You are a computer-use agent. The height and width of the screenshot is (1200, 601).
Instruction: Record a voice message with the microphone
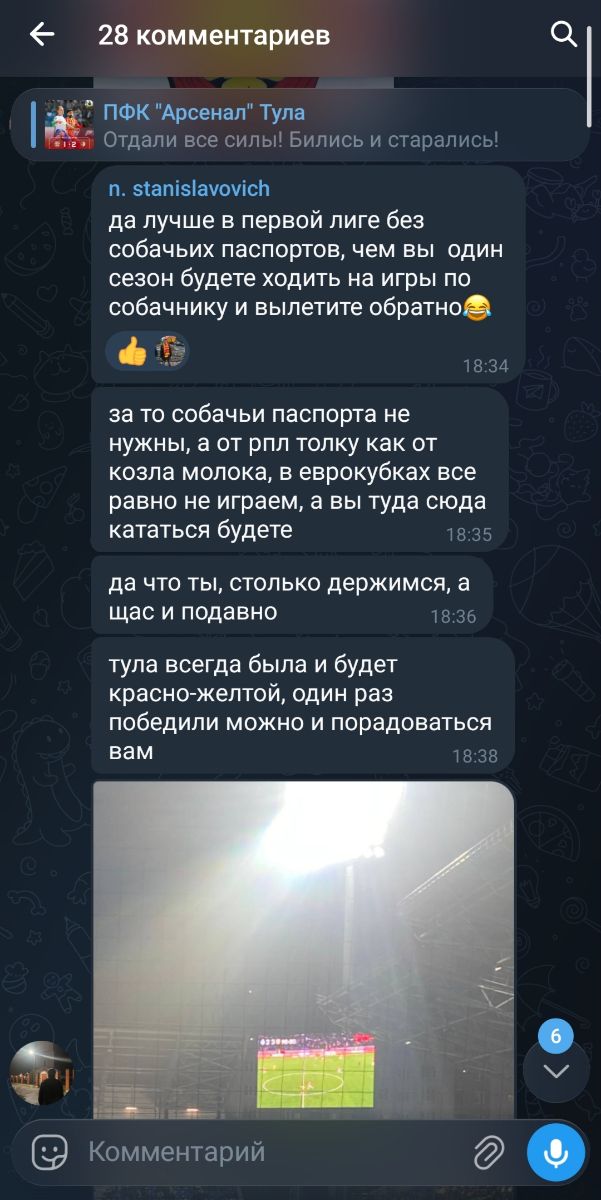[x=555, y=1153]
